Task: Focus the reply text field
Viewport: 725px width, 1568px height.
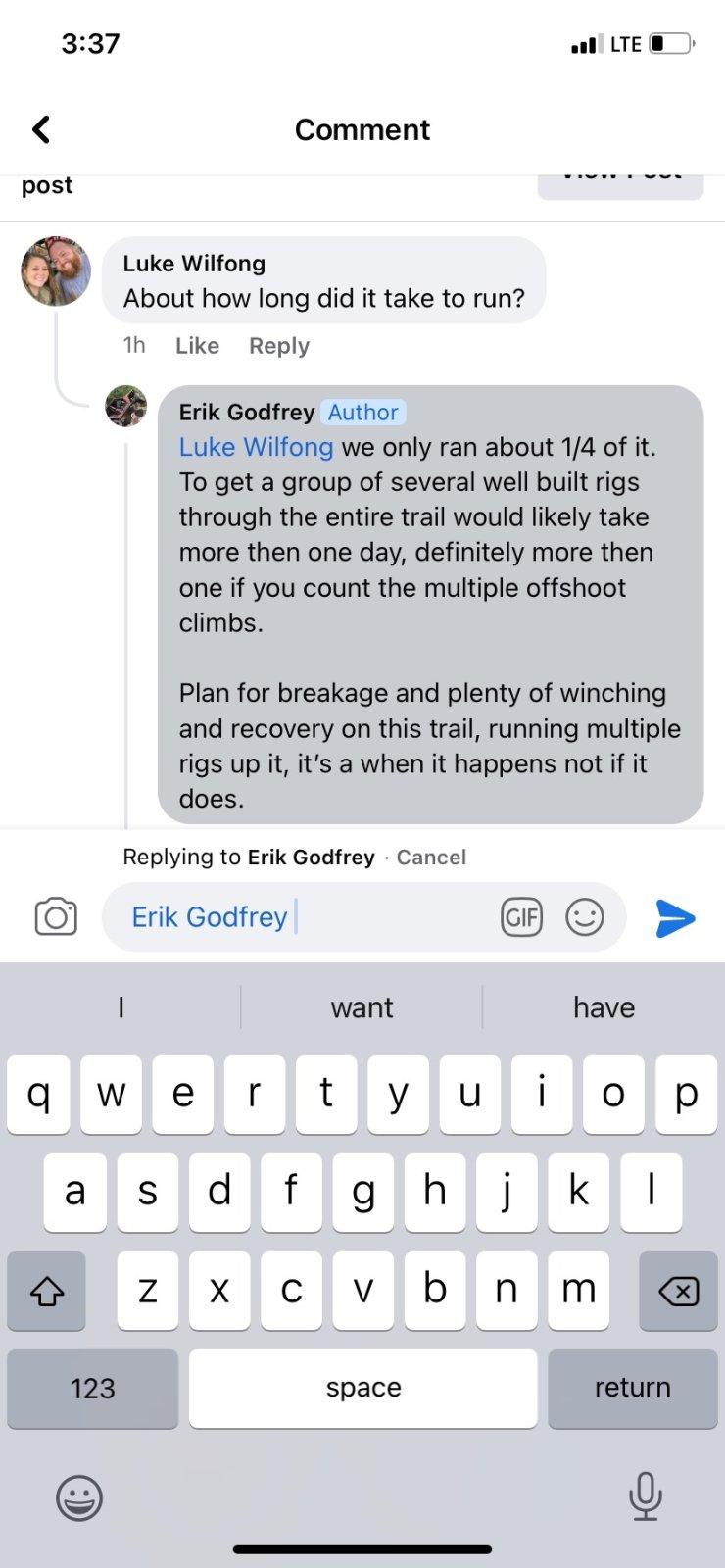Action: (392, 917)
